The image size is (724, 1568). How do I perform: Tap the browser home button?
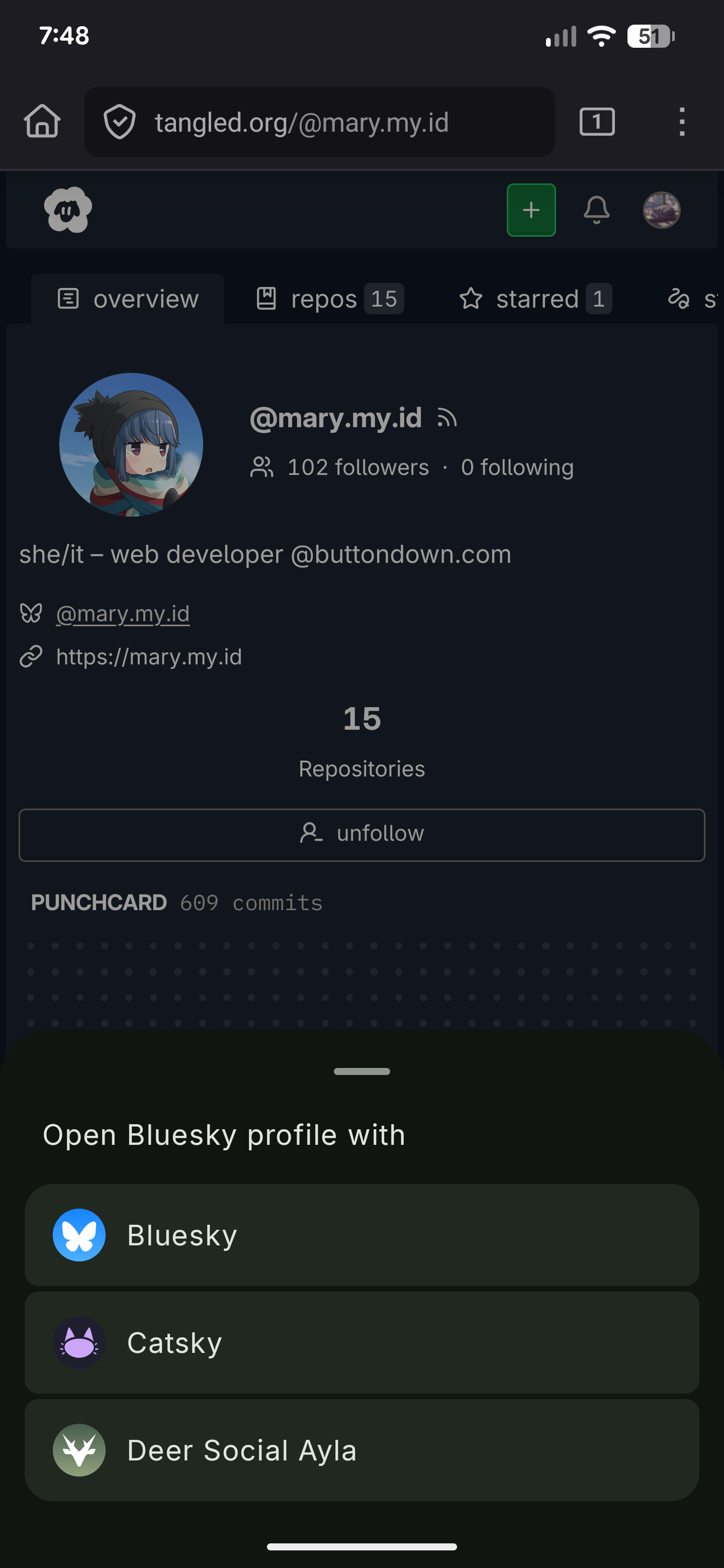42,122
